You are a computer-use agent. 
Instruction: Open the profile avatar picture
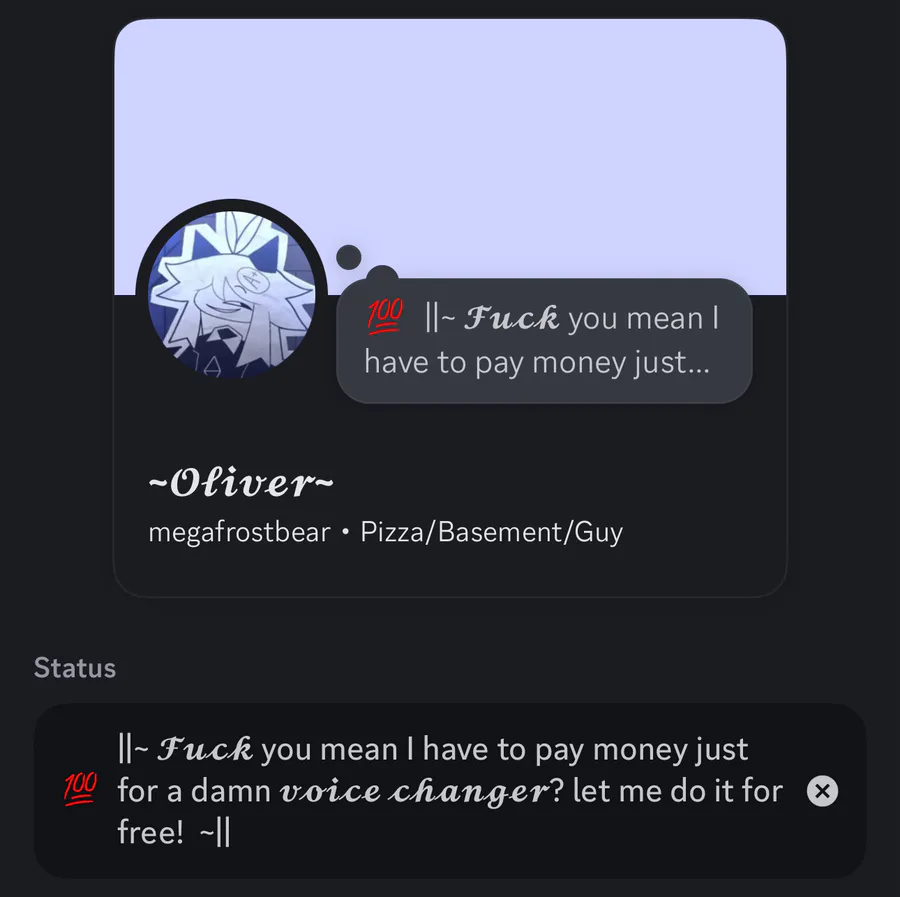tap(231, 295)
